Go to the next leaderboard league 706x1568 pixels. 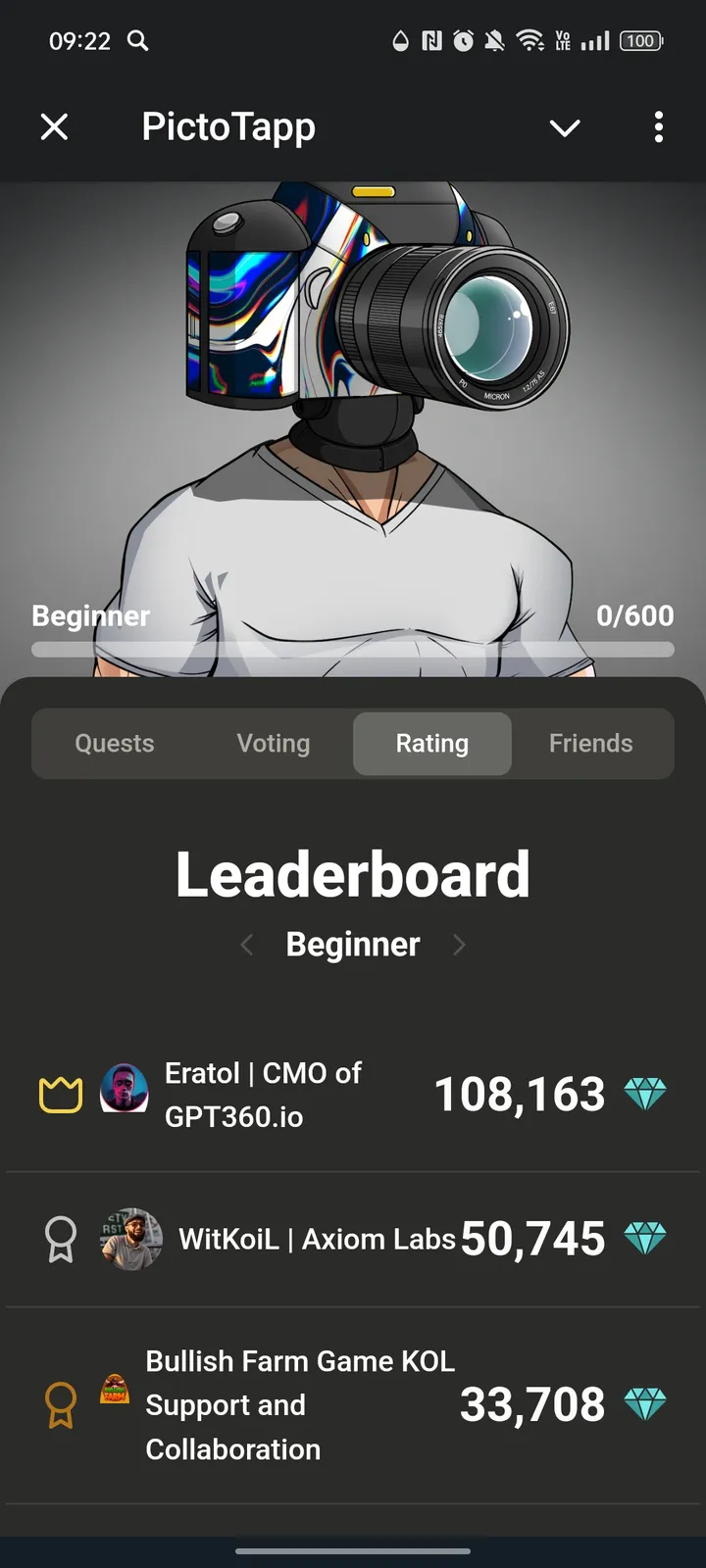tap(459, 945)
